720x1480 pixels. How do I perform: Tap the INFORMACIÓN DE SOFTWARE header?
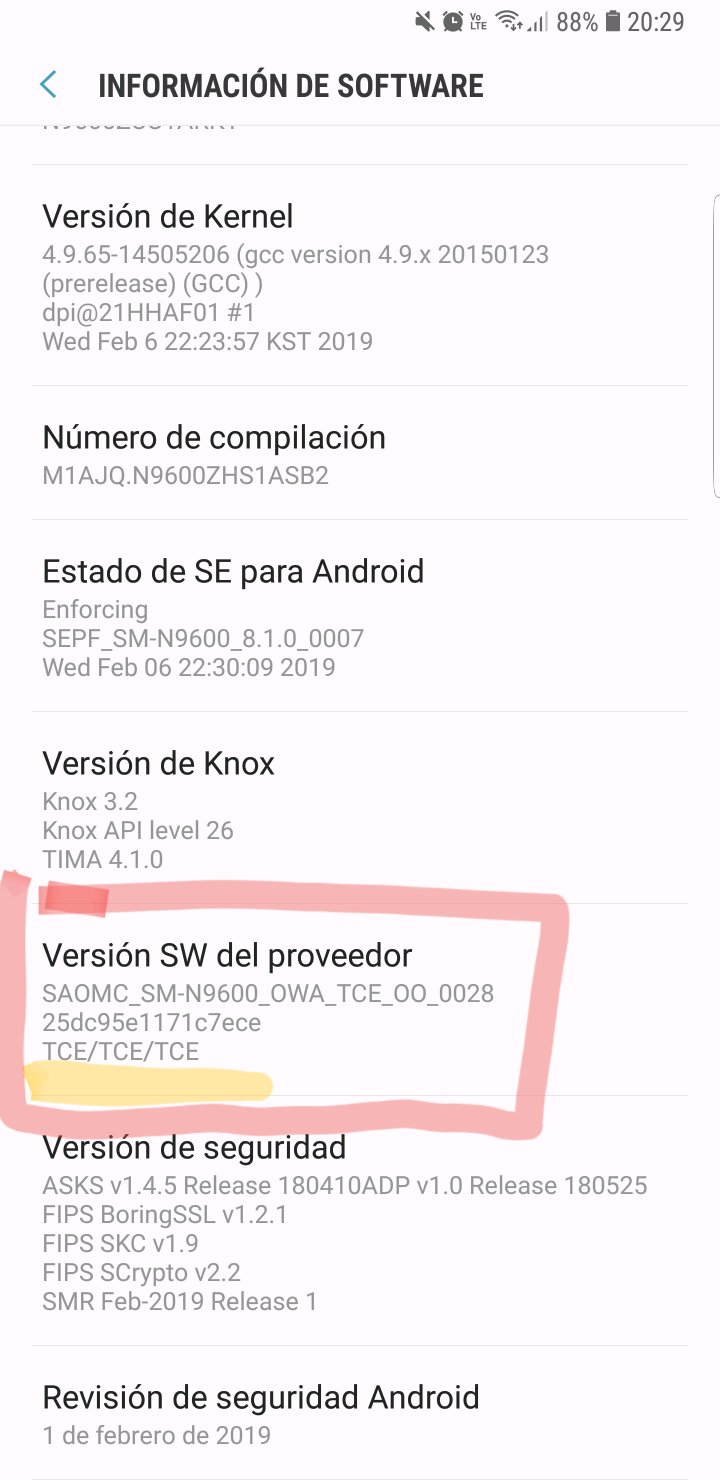click(290, 85)
